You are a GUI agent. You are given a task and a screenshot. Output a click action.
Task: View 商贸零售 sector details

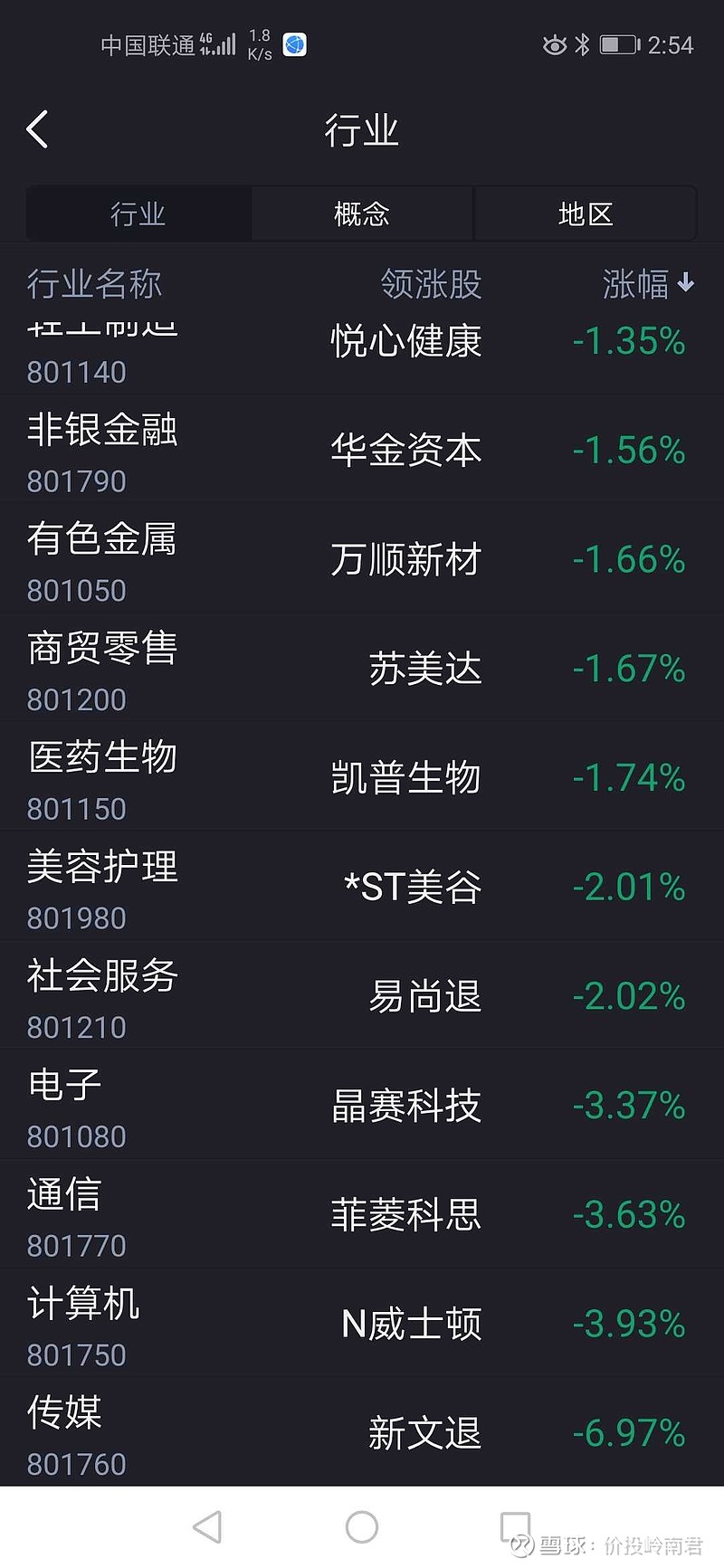click(x=362, y=669)
